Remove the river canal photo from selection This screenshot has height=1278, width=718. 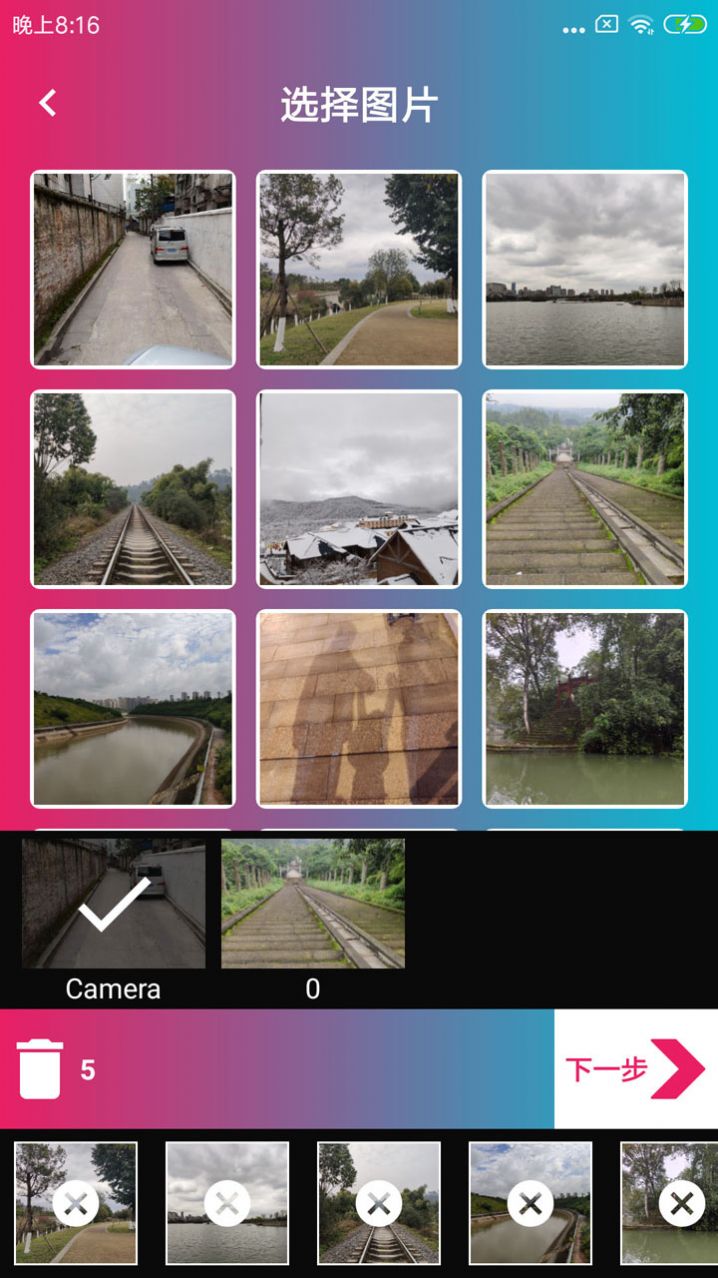click(x=530, y=1204)
